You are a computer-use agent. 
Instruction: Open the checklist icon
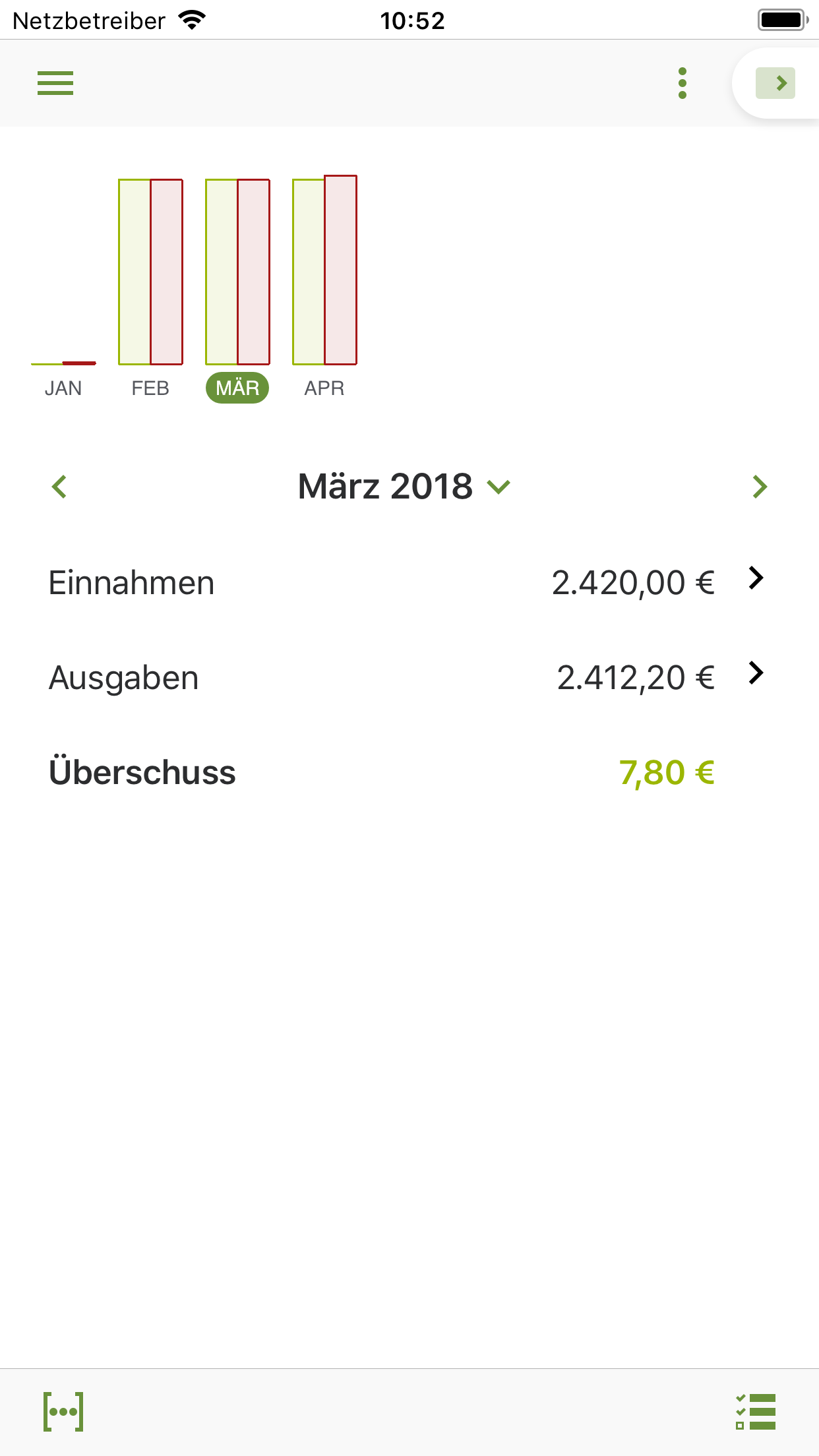(756, 1412)
